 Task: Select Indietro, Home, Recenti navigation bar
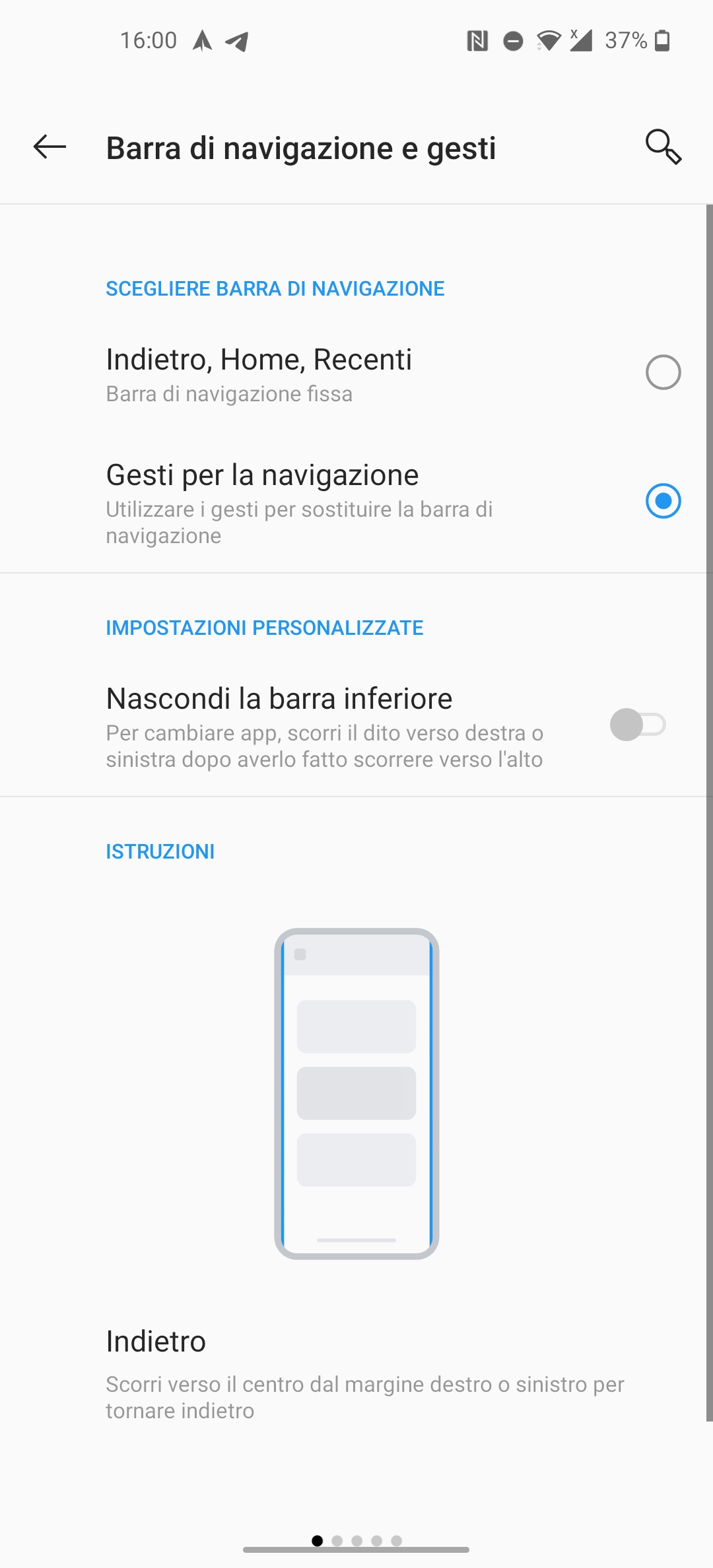point(356,373)
